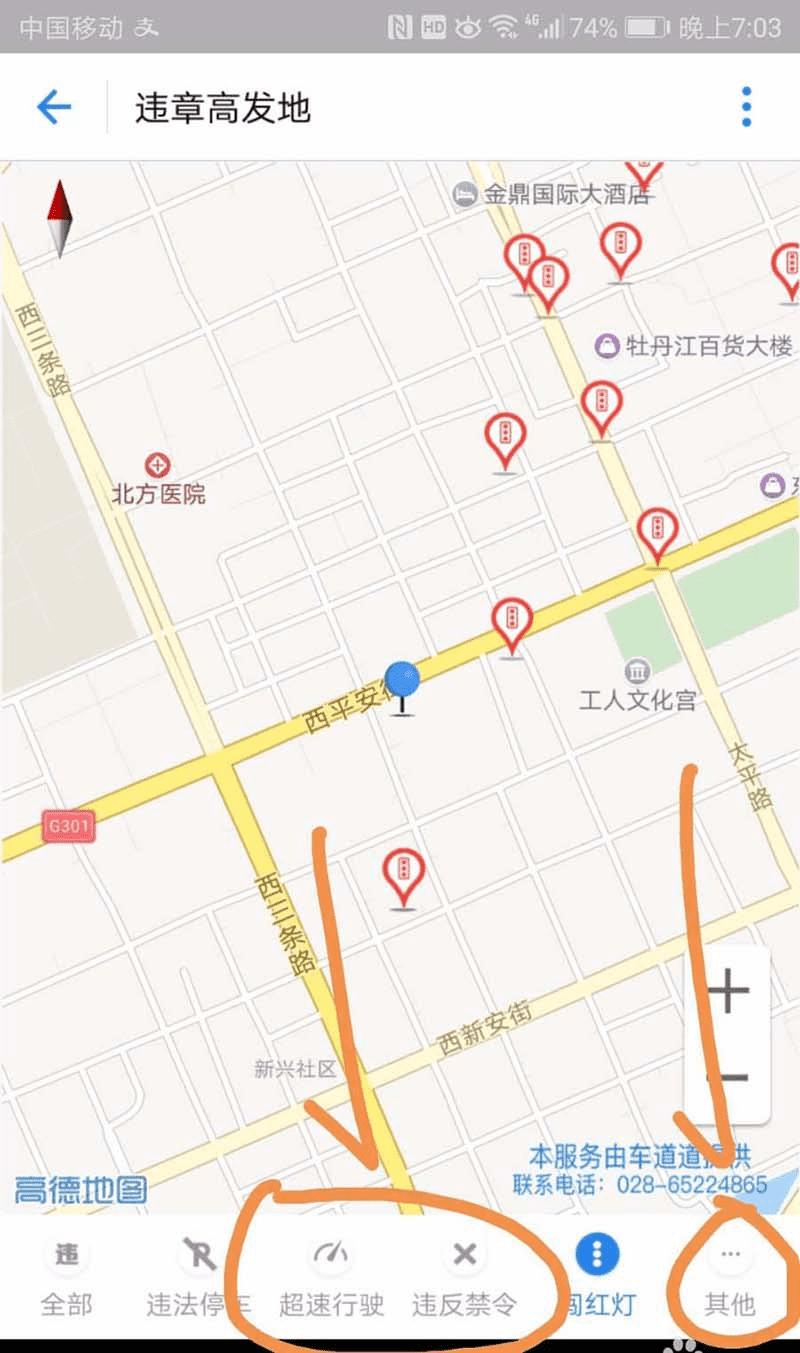This screenshot has width=800, height=1353.
Task: Select the 闯红灯 filter tab
Action: tap(598, 1278)
